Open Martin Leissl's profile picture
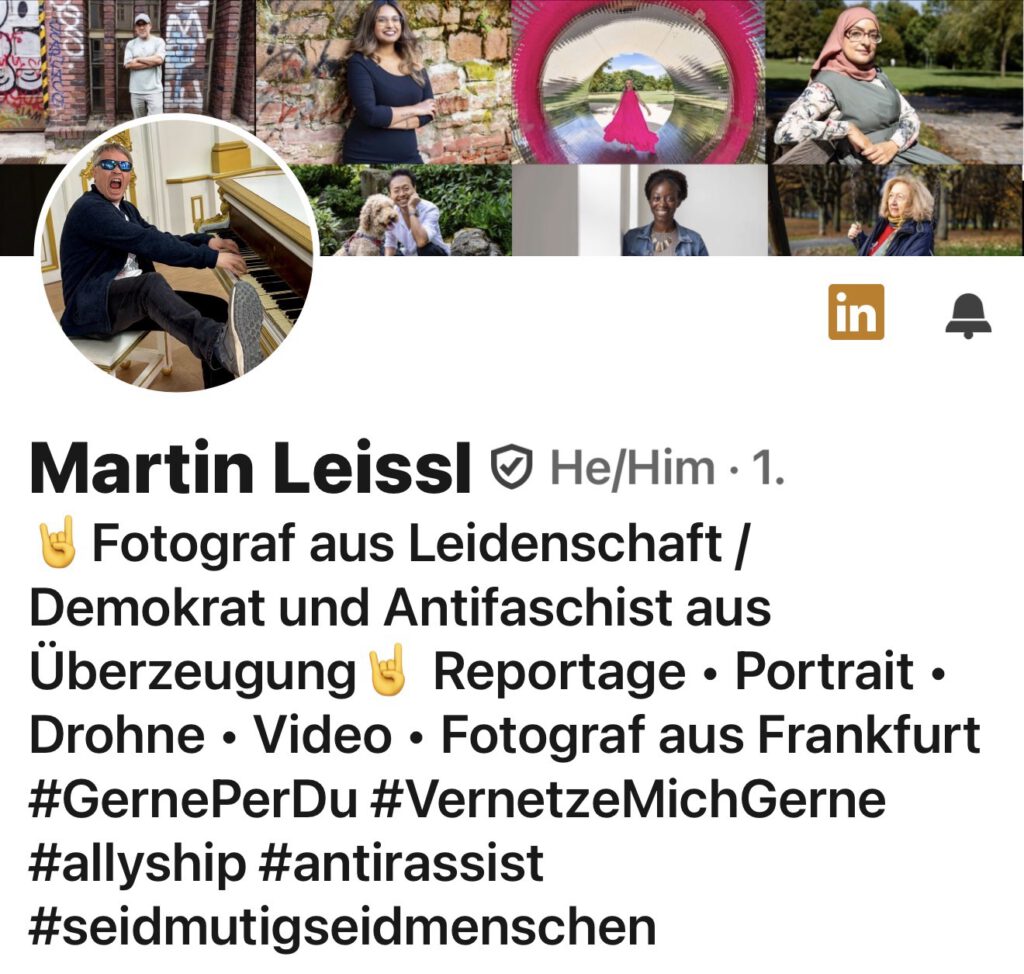 click(177, 253)
